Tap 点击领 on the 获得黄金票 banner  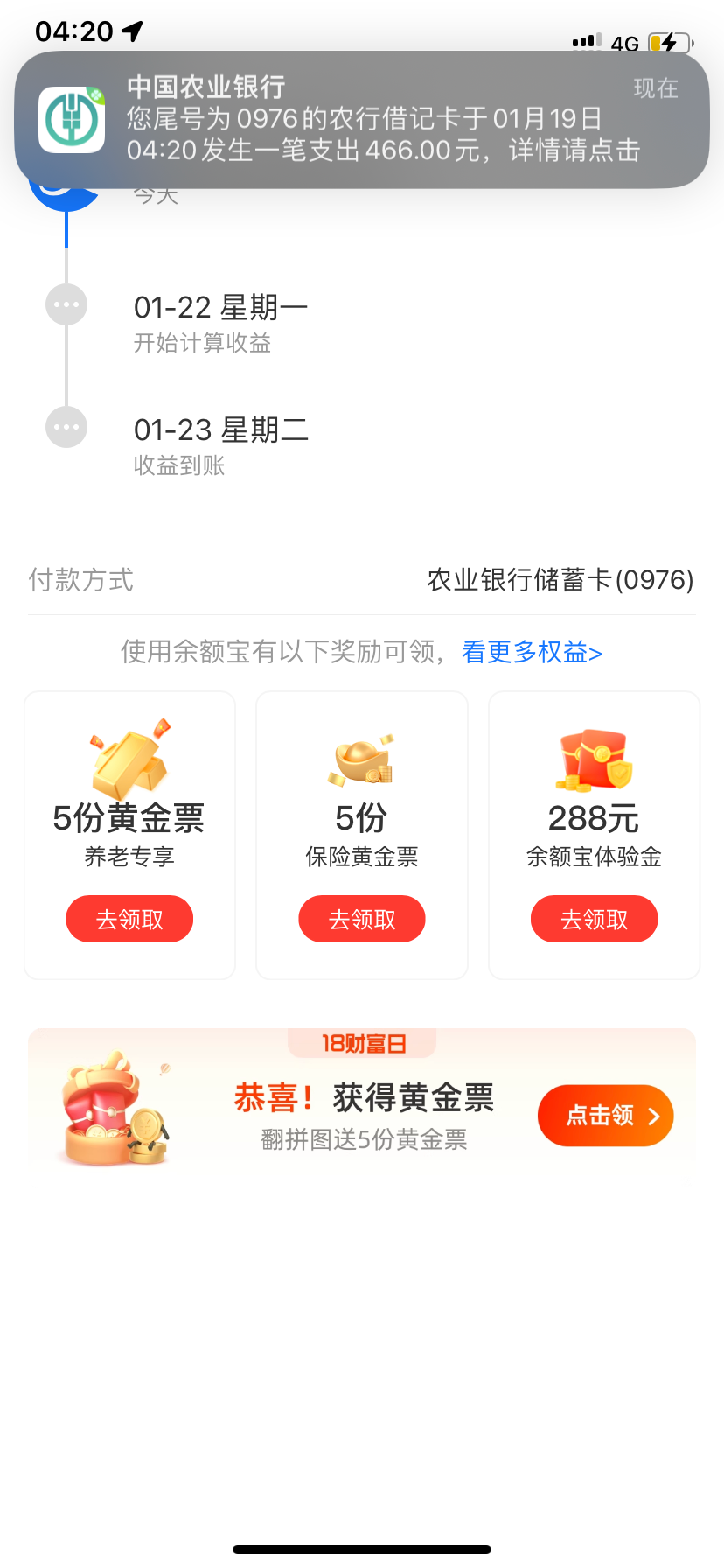point(605,1115)
